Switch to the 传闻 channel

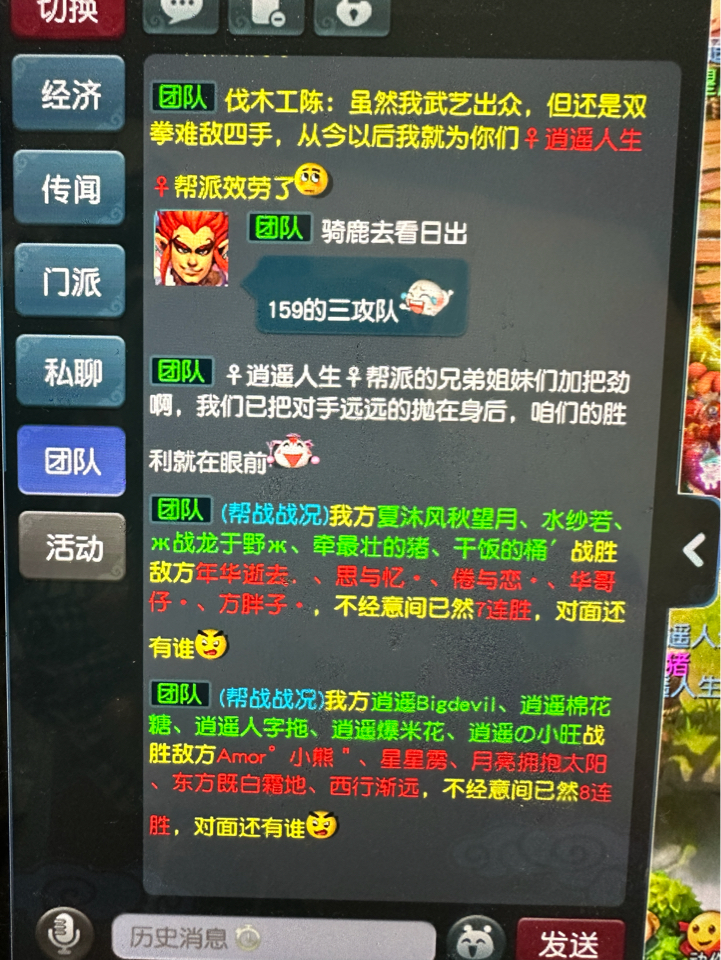pos(70,189)
